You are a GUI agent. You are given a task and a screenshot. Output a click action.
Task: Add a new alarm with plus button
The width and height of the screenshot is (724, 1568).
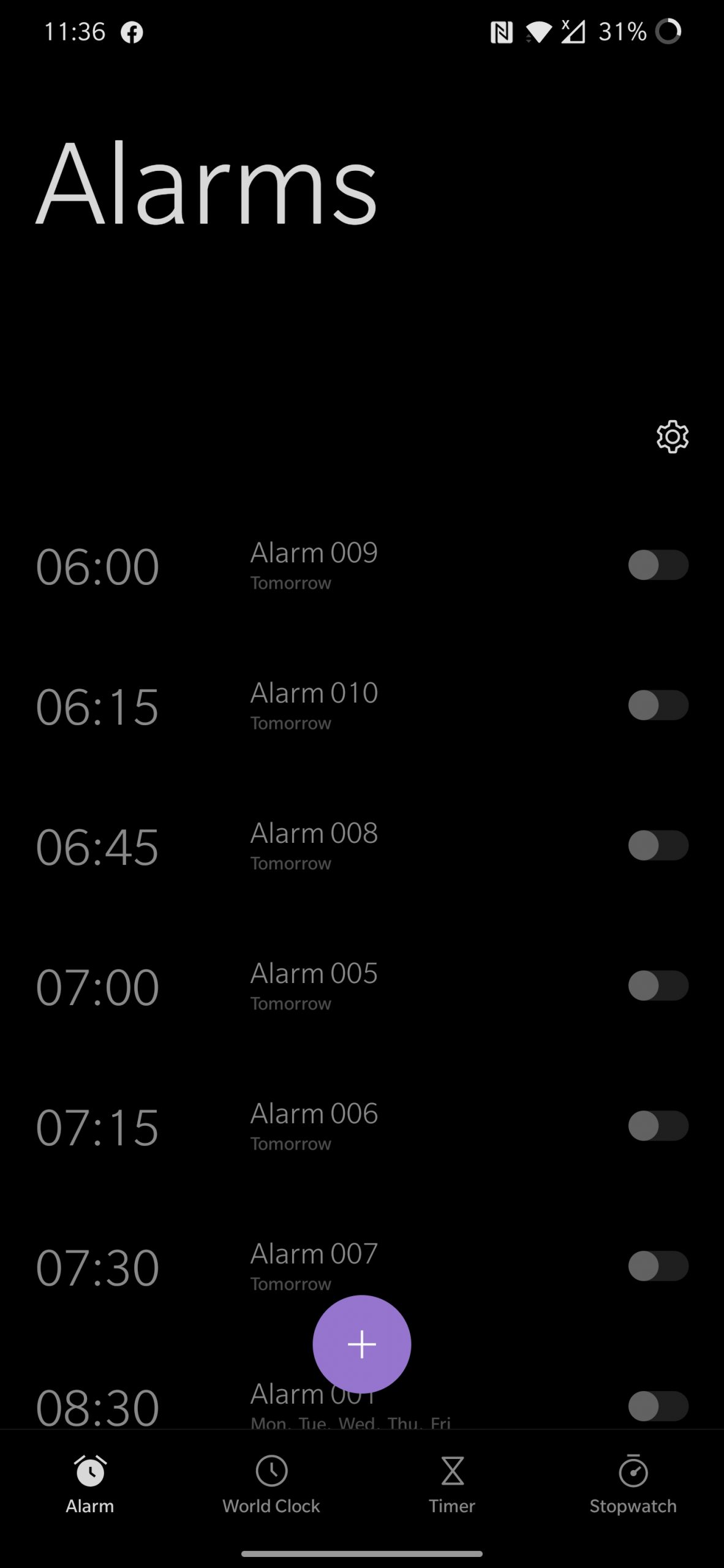[361, 1344]
